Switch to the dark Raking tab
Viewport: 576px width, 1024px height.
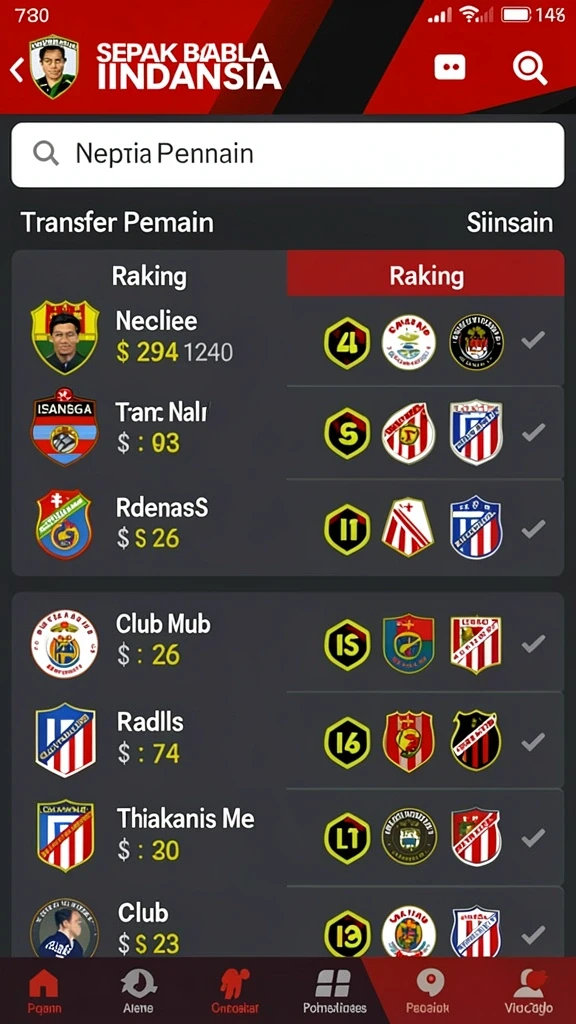[x=150, y=275]
